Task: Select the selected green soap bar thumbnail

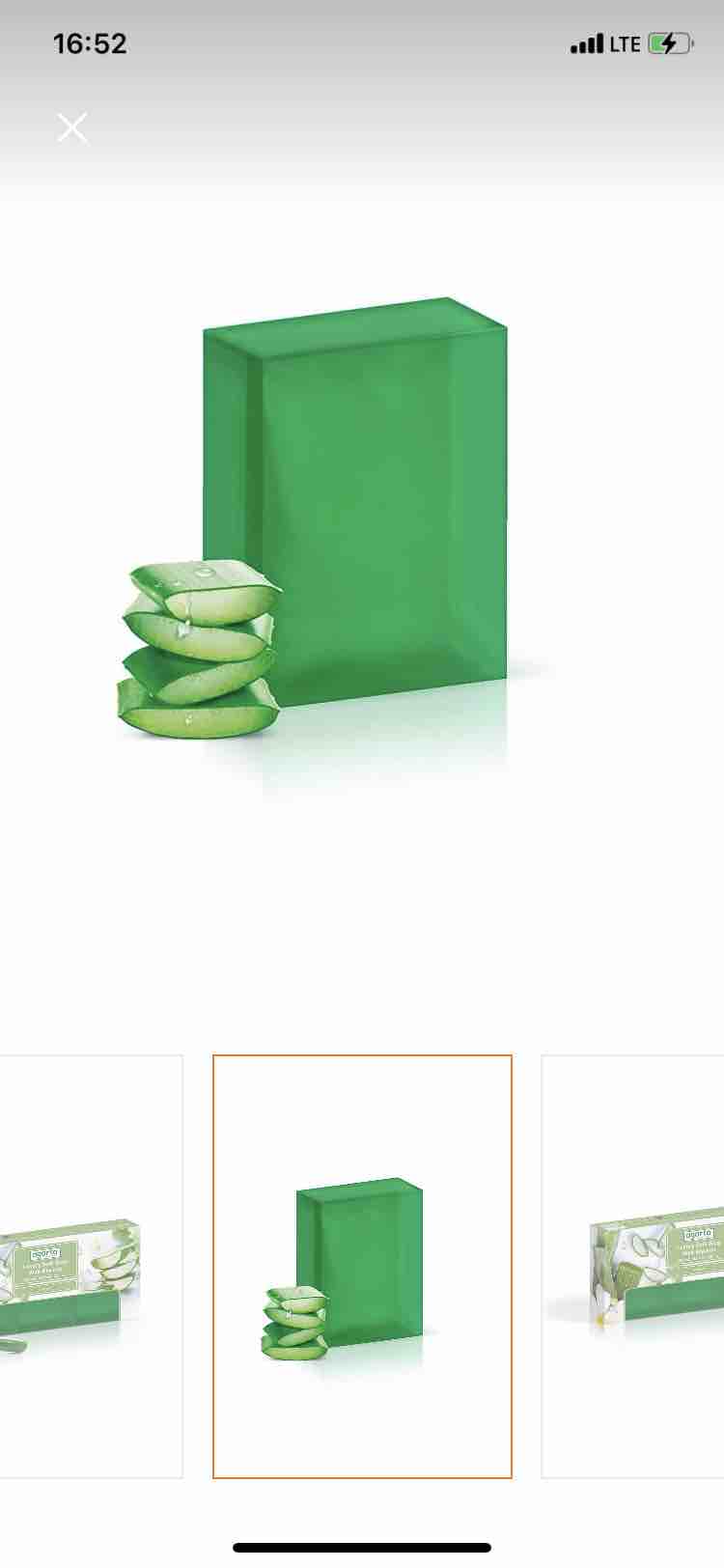Action: 362,1266
